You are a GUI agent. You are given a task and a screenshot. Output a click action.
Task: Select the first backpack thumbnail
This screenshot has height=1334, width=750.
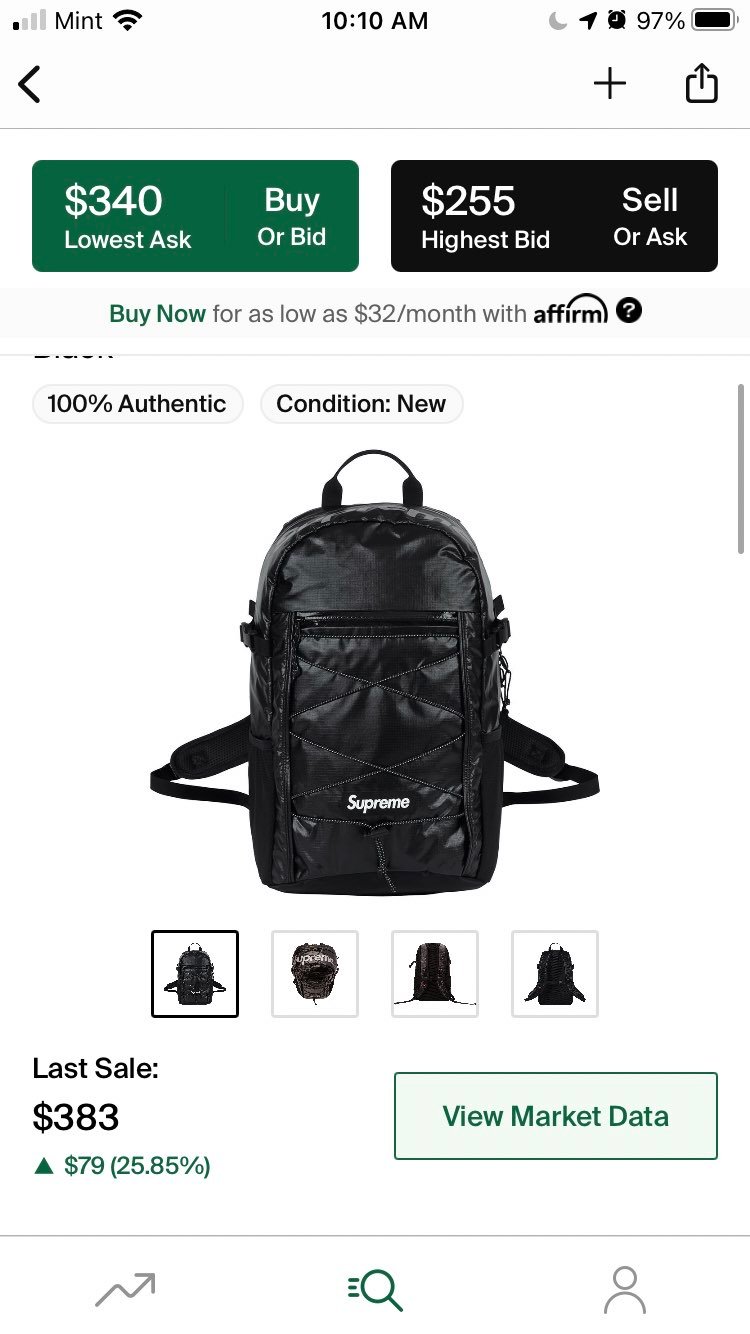click(195, 974)
